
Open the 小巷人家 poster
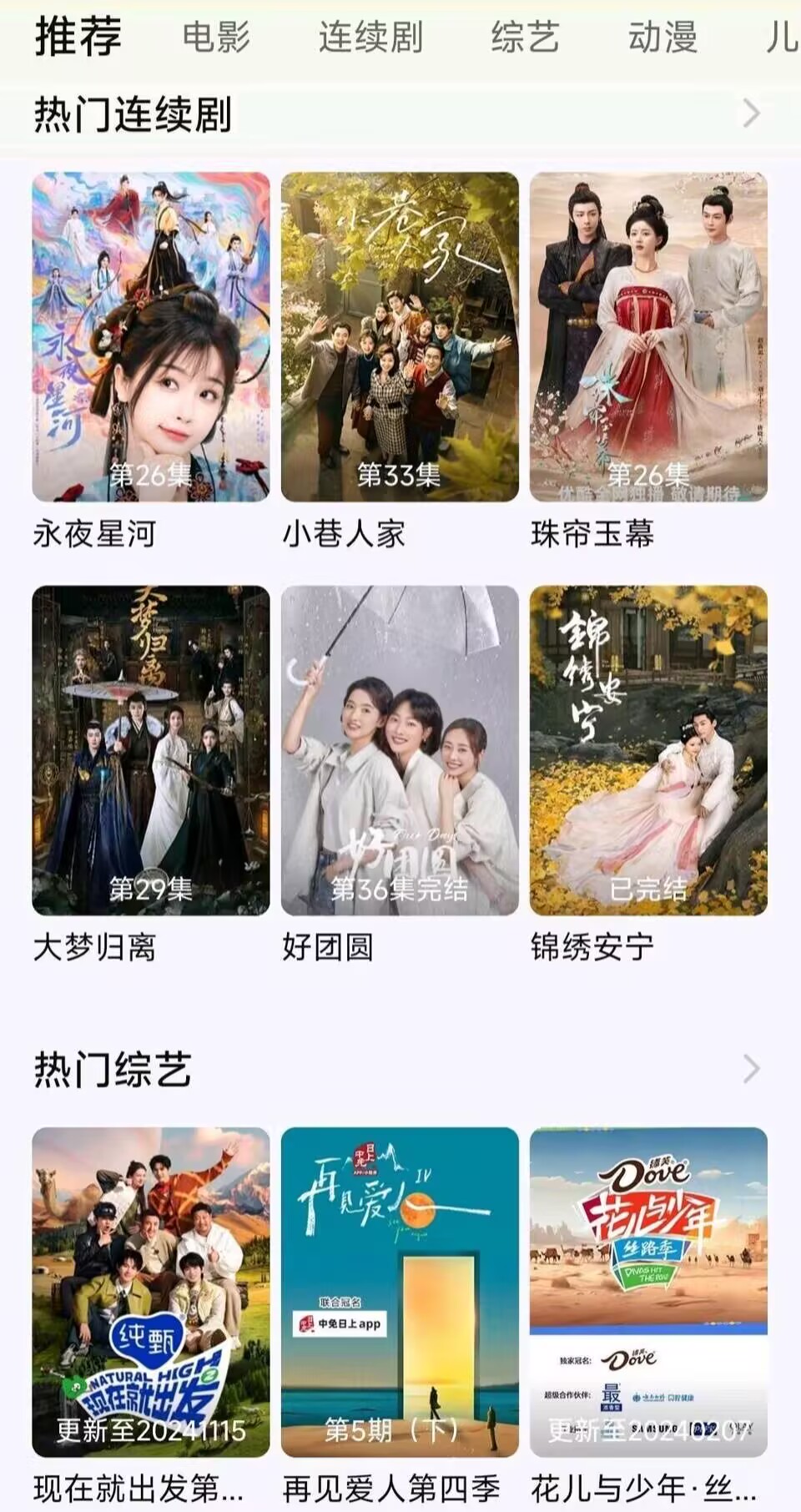399,334
